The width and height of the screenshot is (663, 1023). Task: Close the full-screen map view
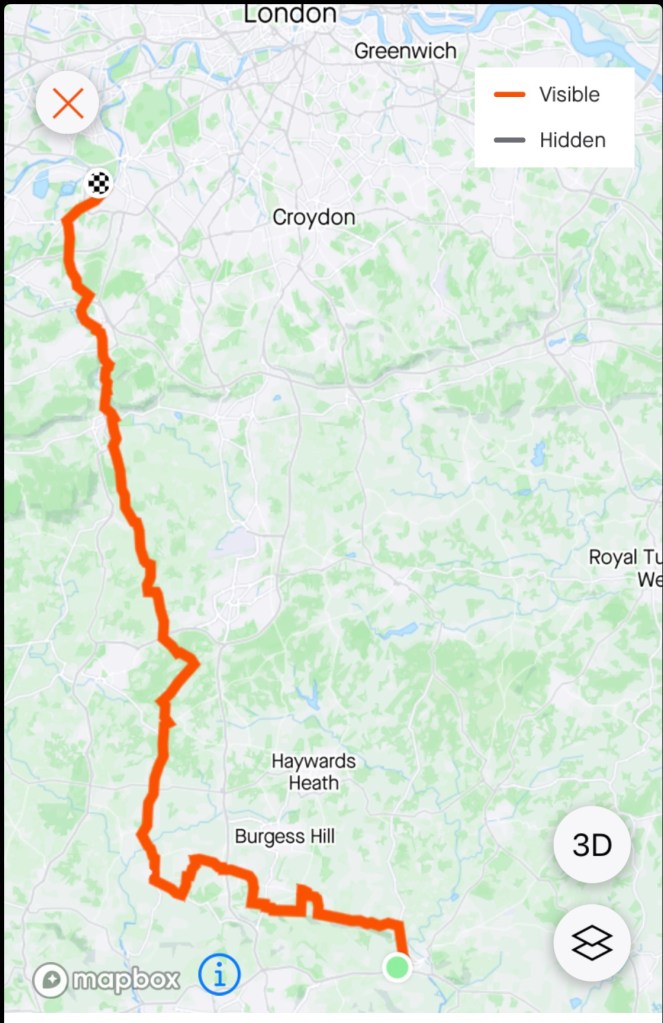pos(68,103)
